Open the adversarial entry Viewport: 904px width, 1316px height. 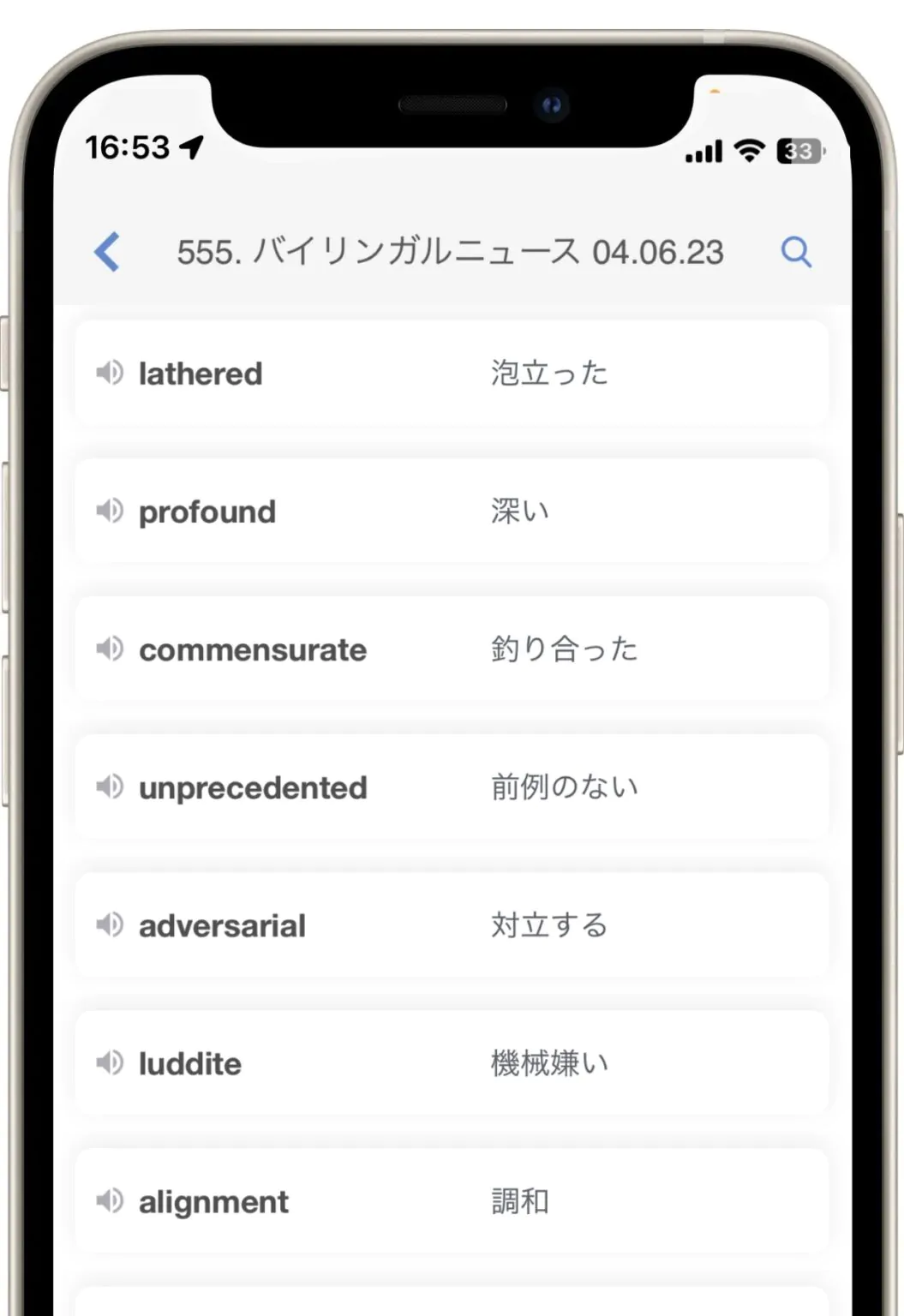[x=452, y=925]
